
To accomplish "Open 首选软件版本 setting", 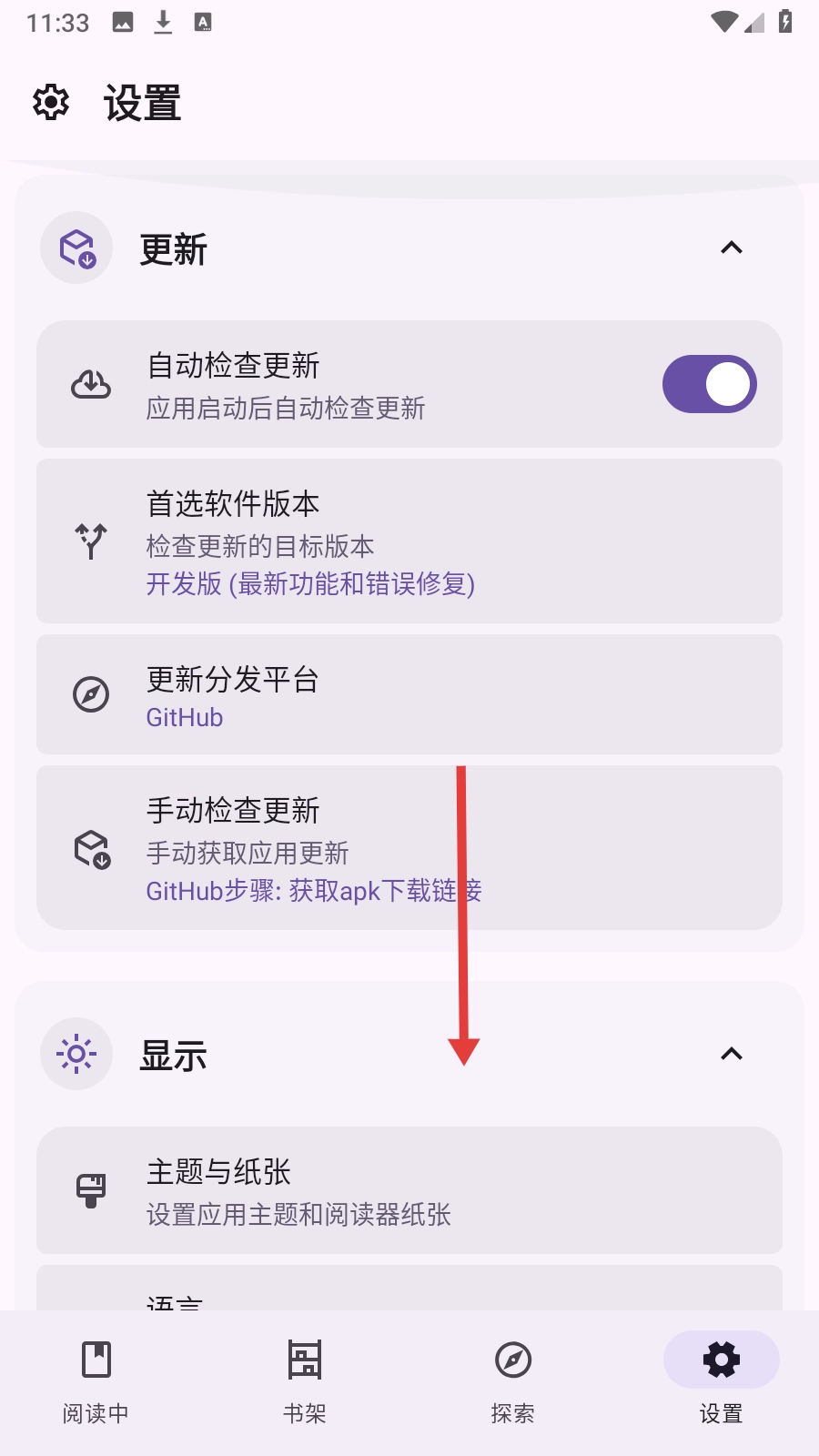I will 409,541.
